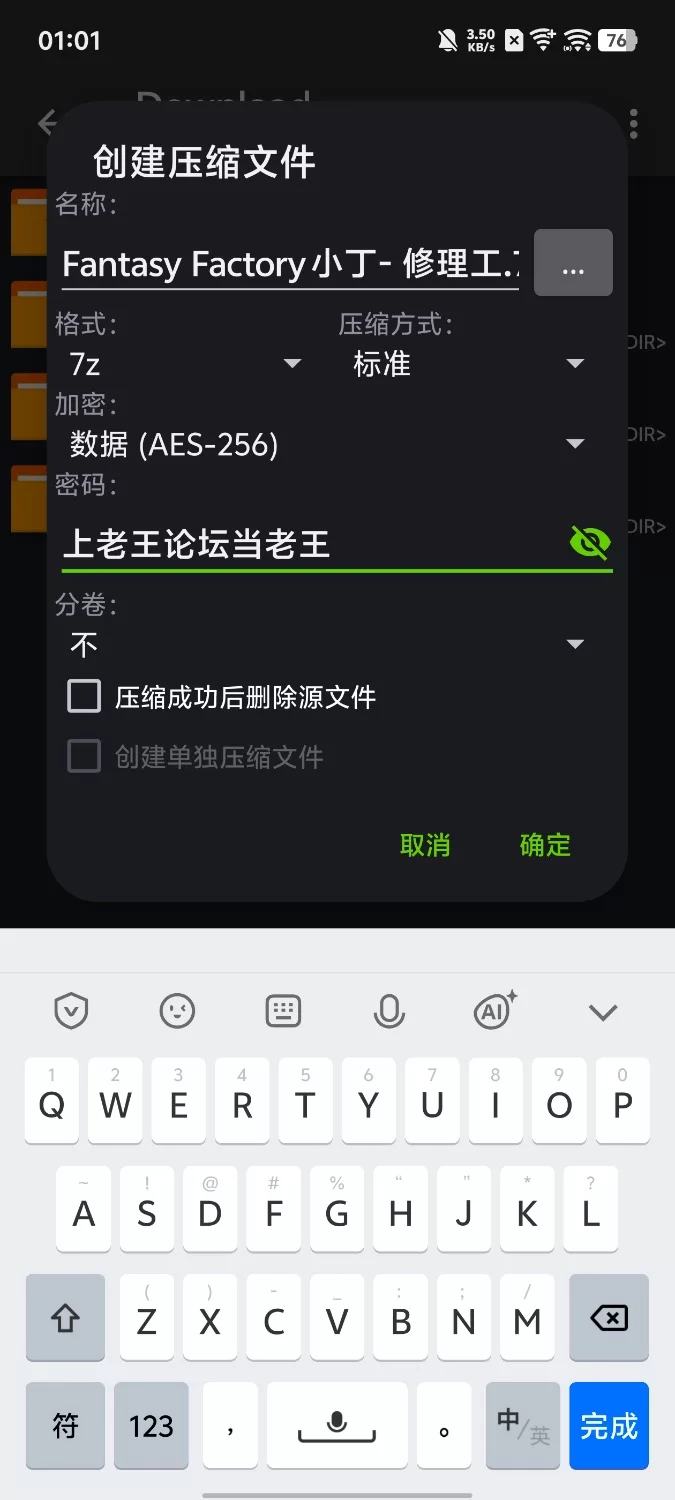
Task: Open the browse button beside the name
Action: [573, 263]
